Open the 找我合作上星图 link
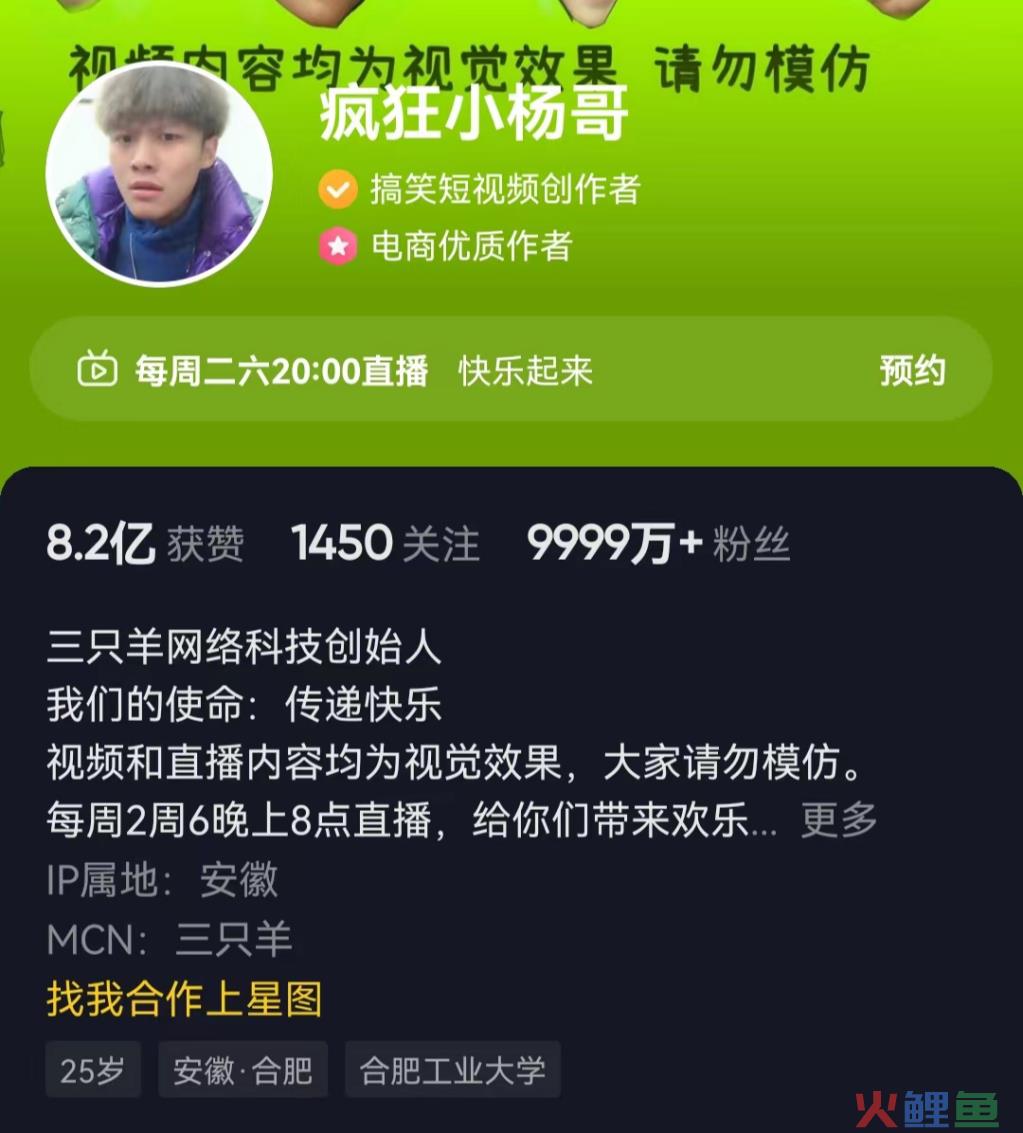 coord(184,999)
